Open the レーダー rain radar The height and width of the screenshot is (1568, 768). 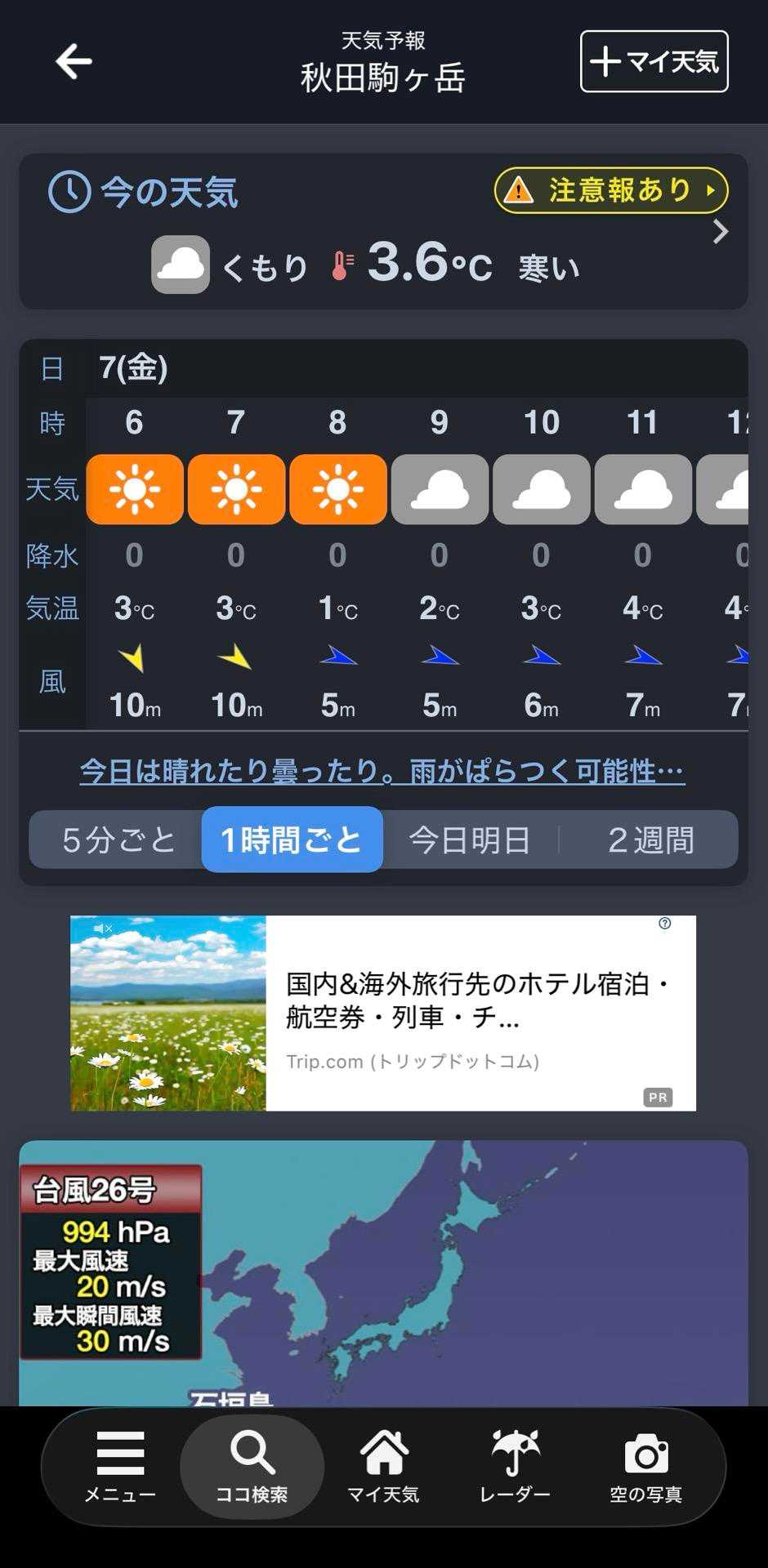pyautogui.click(x=515, y=1466)
